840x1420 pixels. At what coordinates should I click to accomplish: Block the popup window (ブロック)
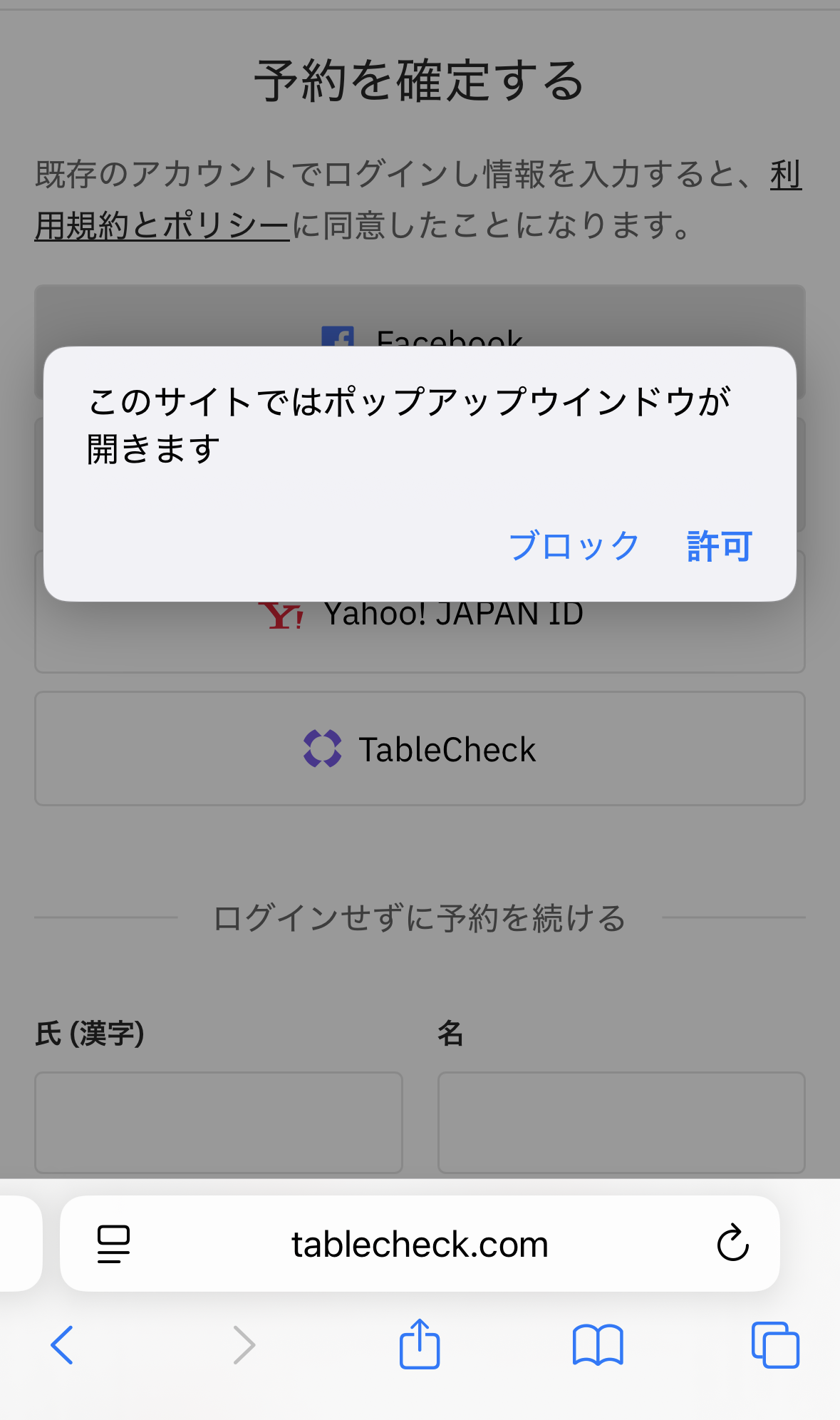574,547
